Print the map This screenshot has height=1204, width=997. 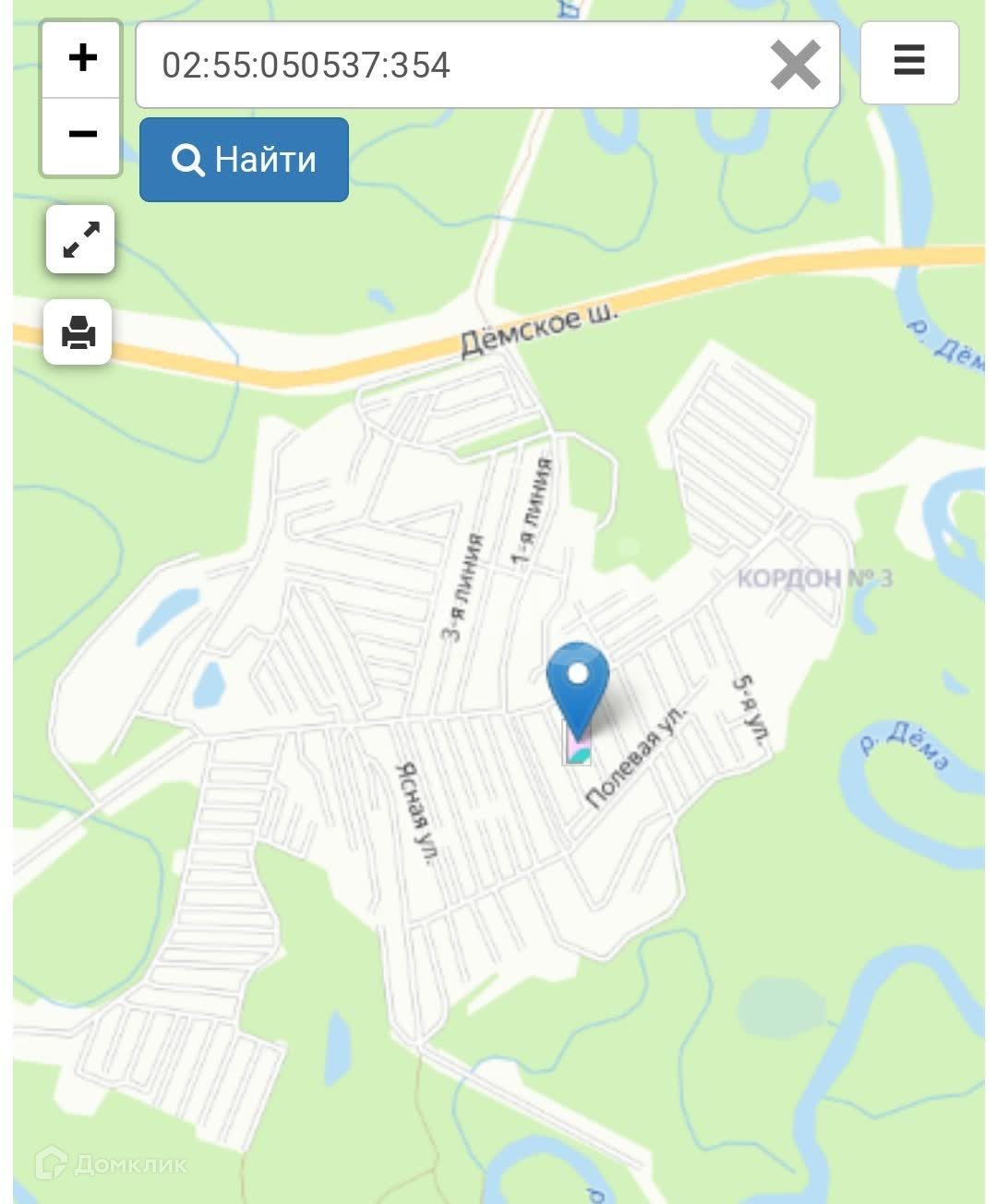(78, 331)
